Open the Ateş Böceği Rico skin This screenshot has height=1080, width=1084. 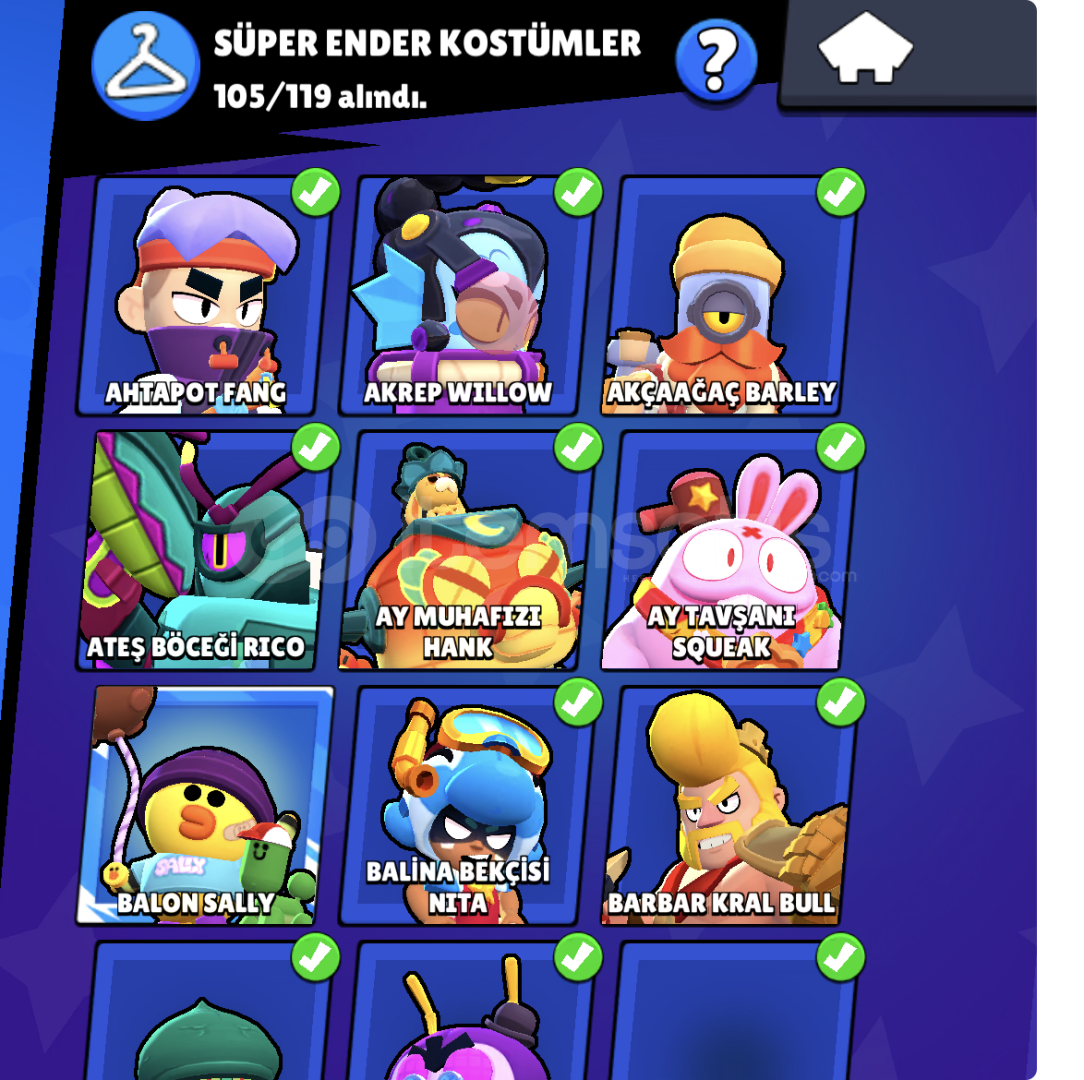[x=205, y=550]
